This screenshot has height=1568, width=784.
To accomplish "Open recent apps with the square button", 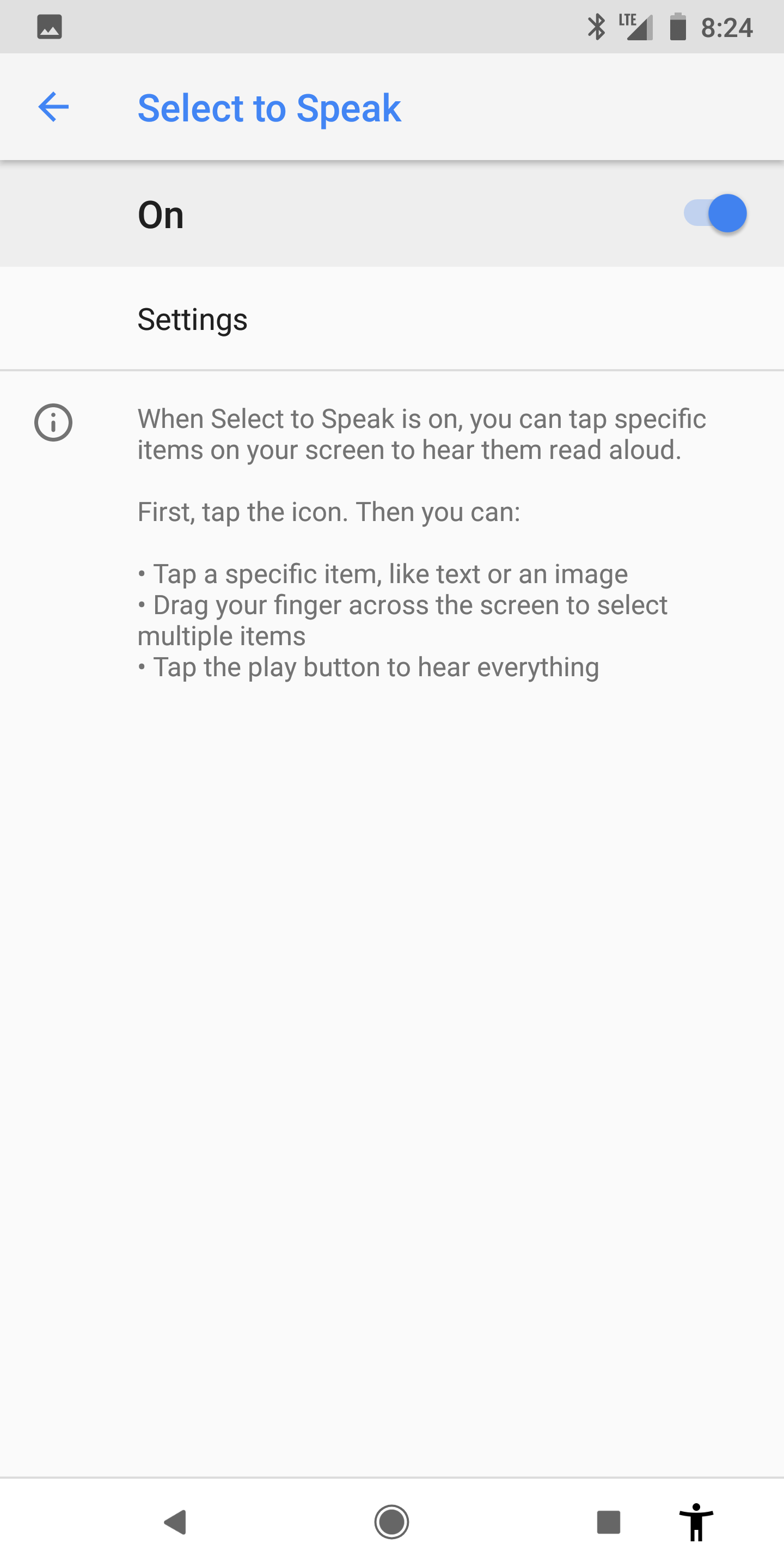I will pyautogui.click(x=608, y=1522).
